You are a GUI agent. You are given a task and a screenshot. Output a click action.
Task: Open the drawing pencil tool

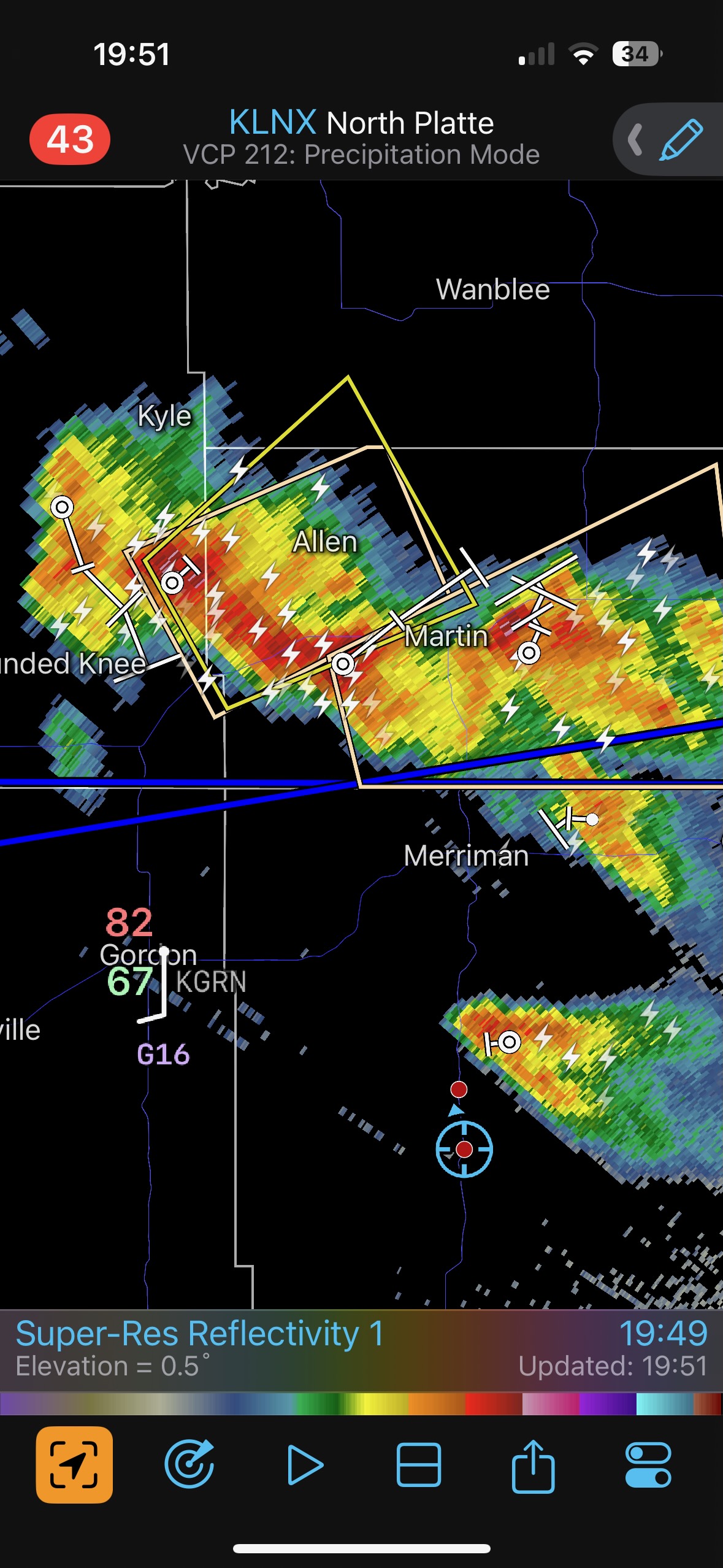pyautogui.click(x=680, y=140)
